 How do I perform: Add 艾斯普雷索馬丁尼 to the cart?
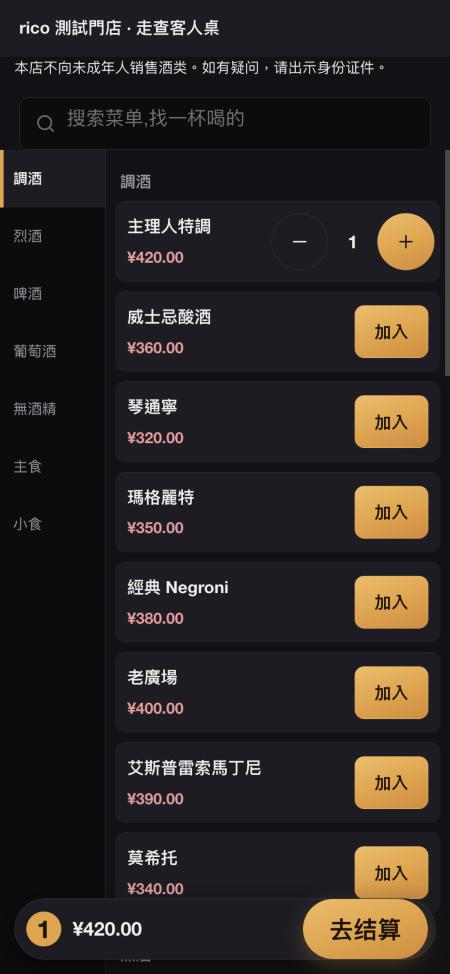click(391, 783)
